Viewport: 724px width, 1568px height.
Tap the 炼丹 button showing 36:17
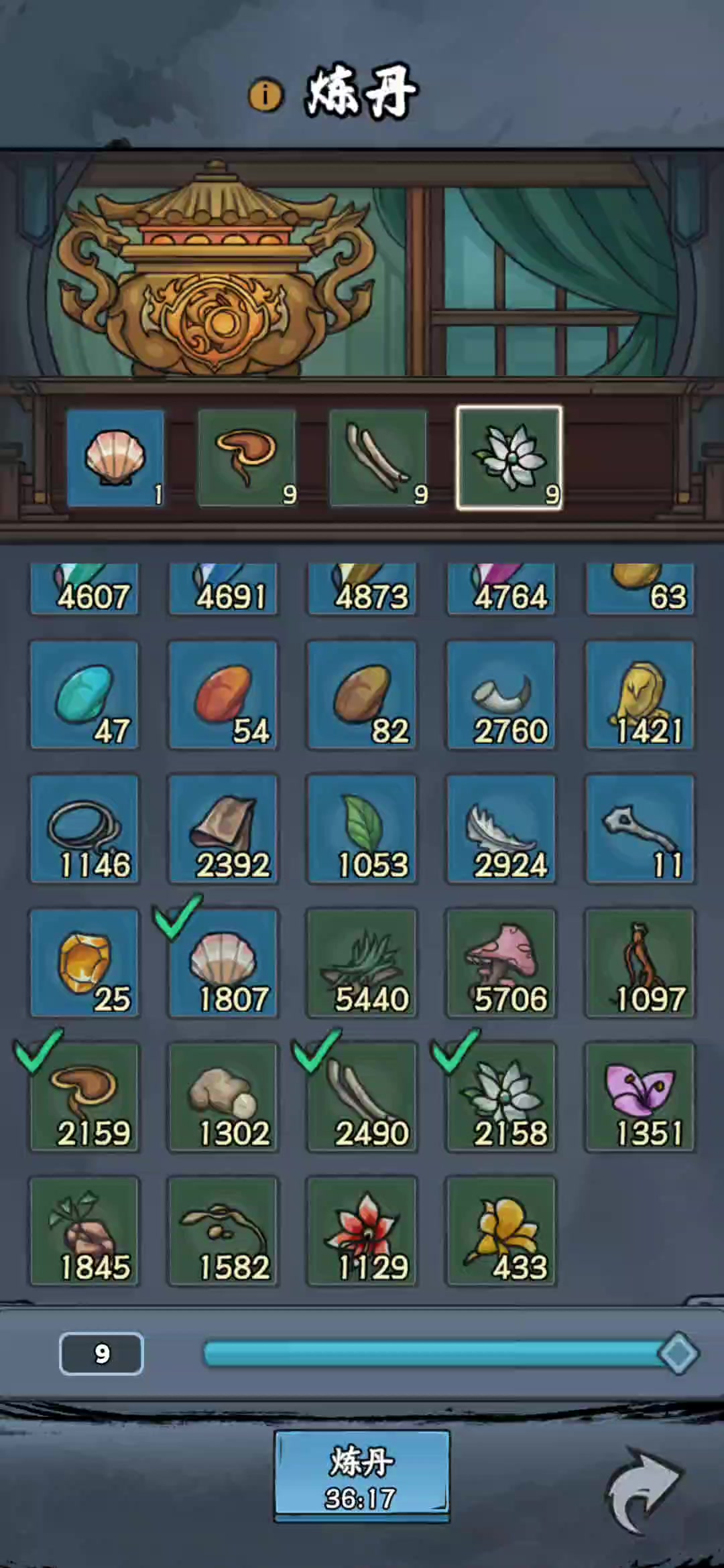(x=361, y=1475)
